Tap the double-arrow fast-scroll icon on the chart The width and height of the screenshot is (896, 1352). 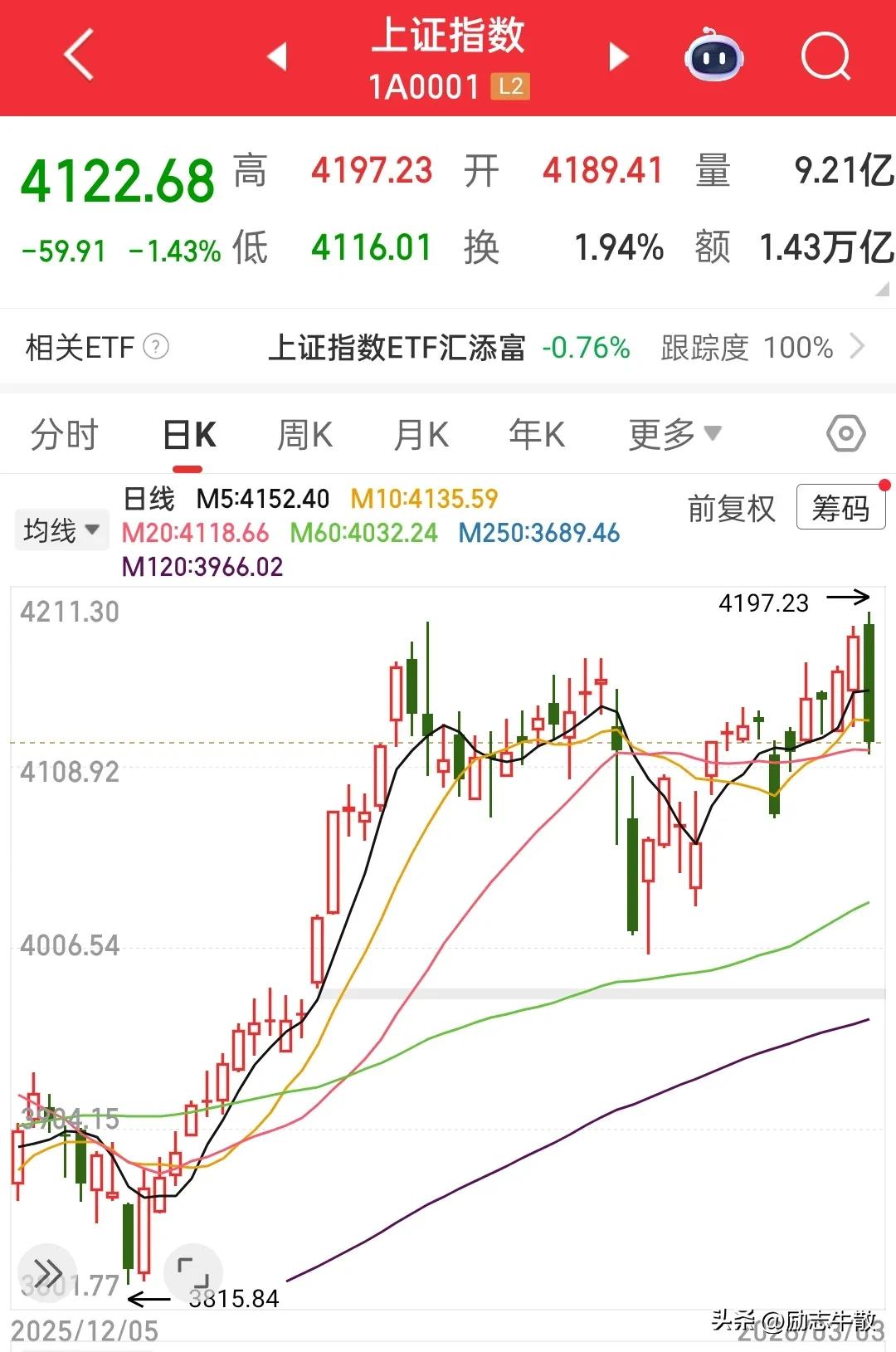point(47,1270)
